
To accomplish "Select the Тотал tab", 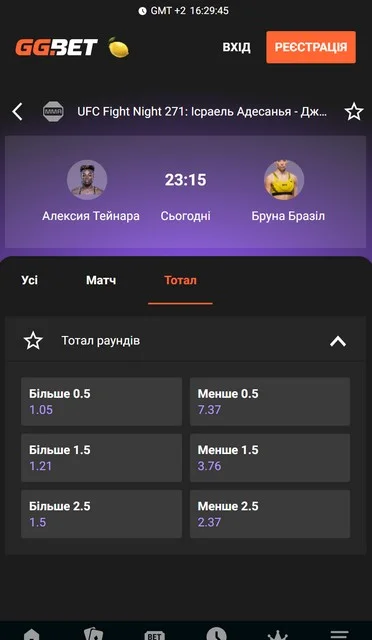I will point(180,280).
